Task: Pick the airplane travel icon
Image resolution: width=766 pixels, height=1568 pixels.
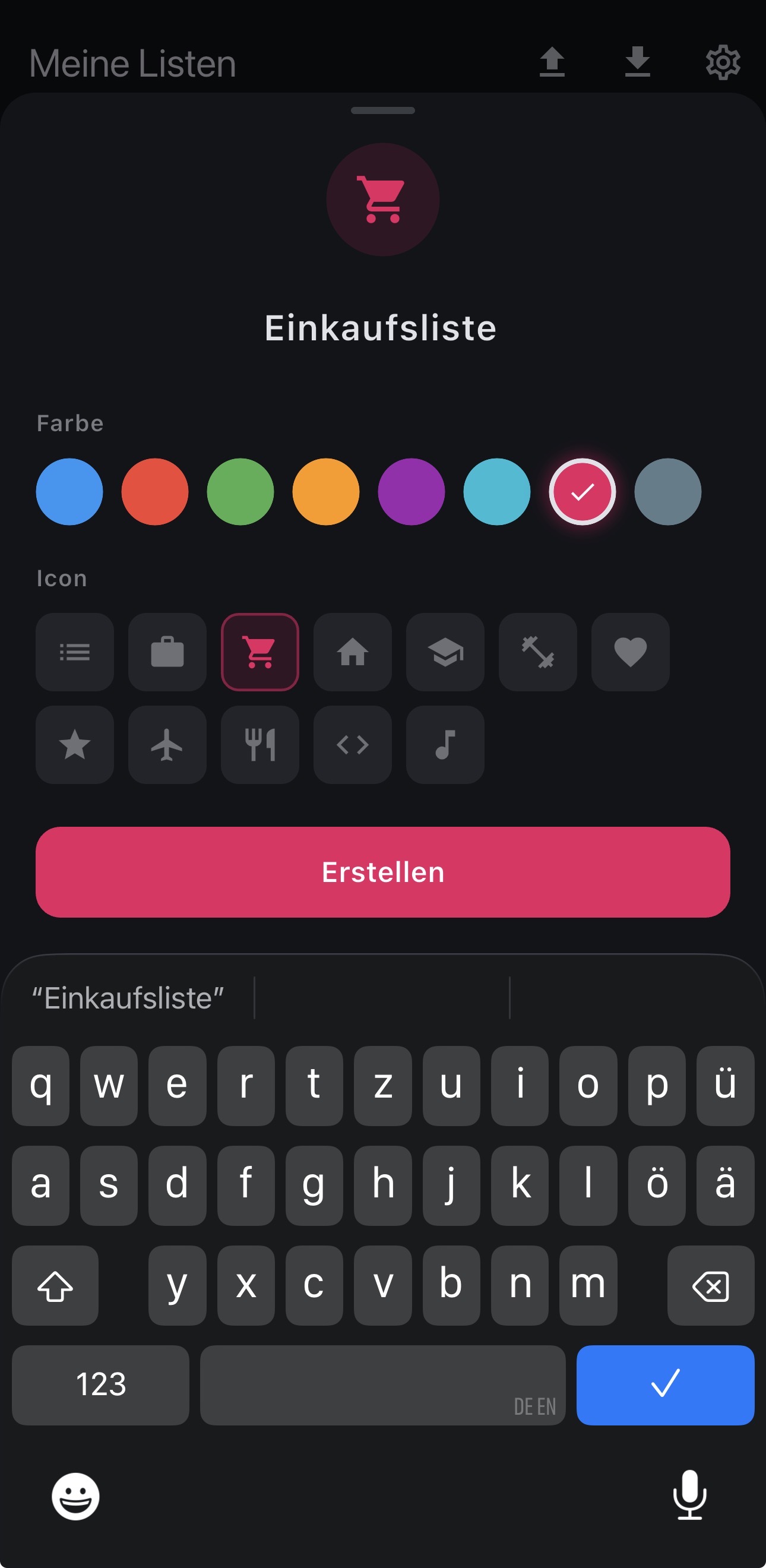Action: pyautogui.click(x=167, y=745)
